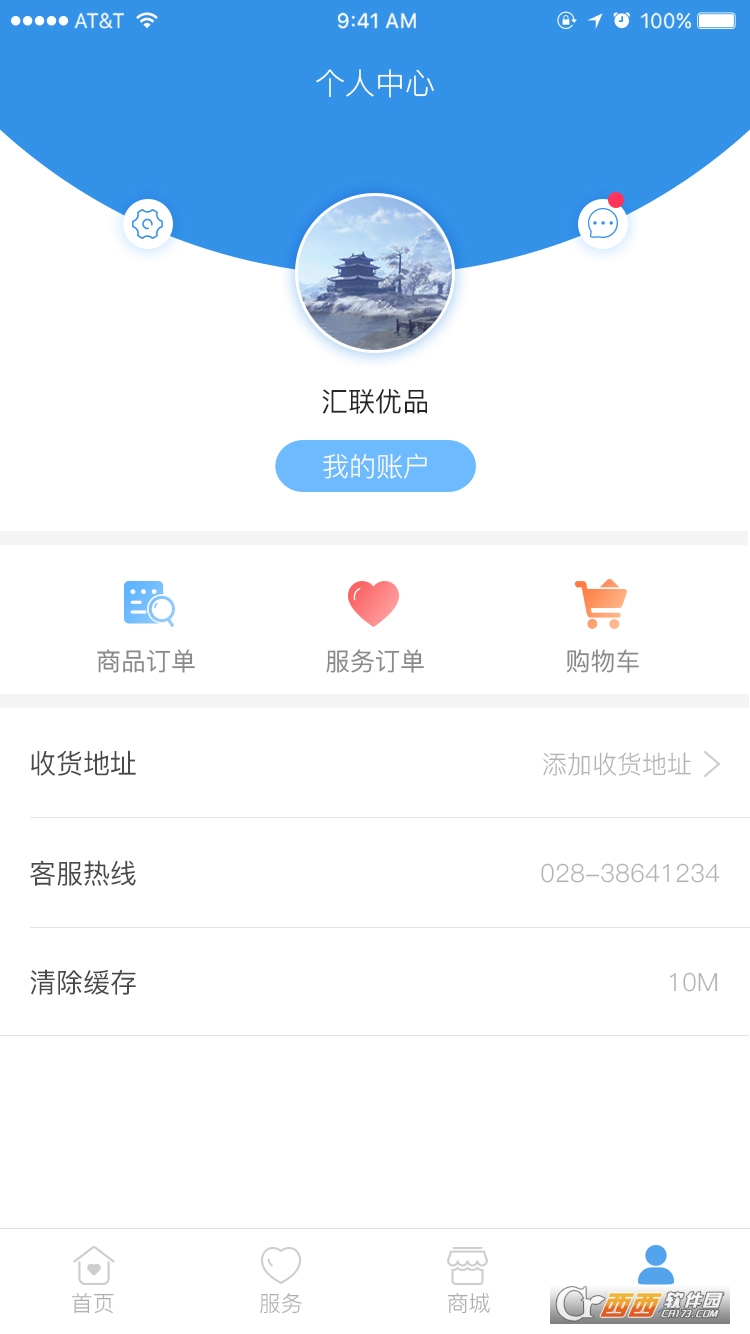750x1334 pixels.
Task: Select the 商品订单 product orders icon
Action: (147, 602)
